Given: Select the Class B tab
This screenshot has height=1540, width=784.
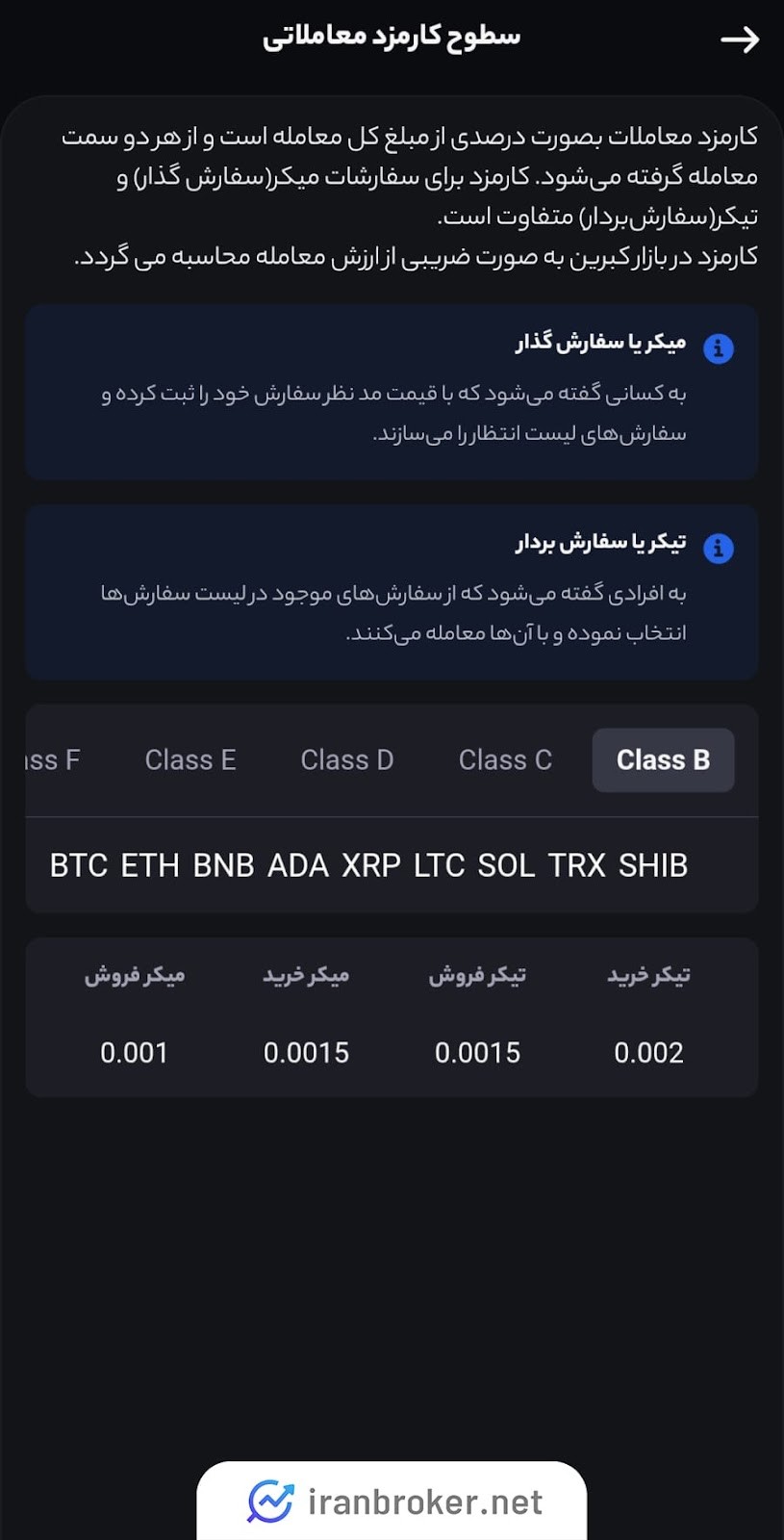Looking at the screenshot, I should click(x=663, y=760).
